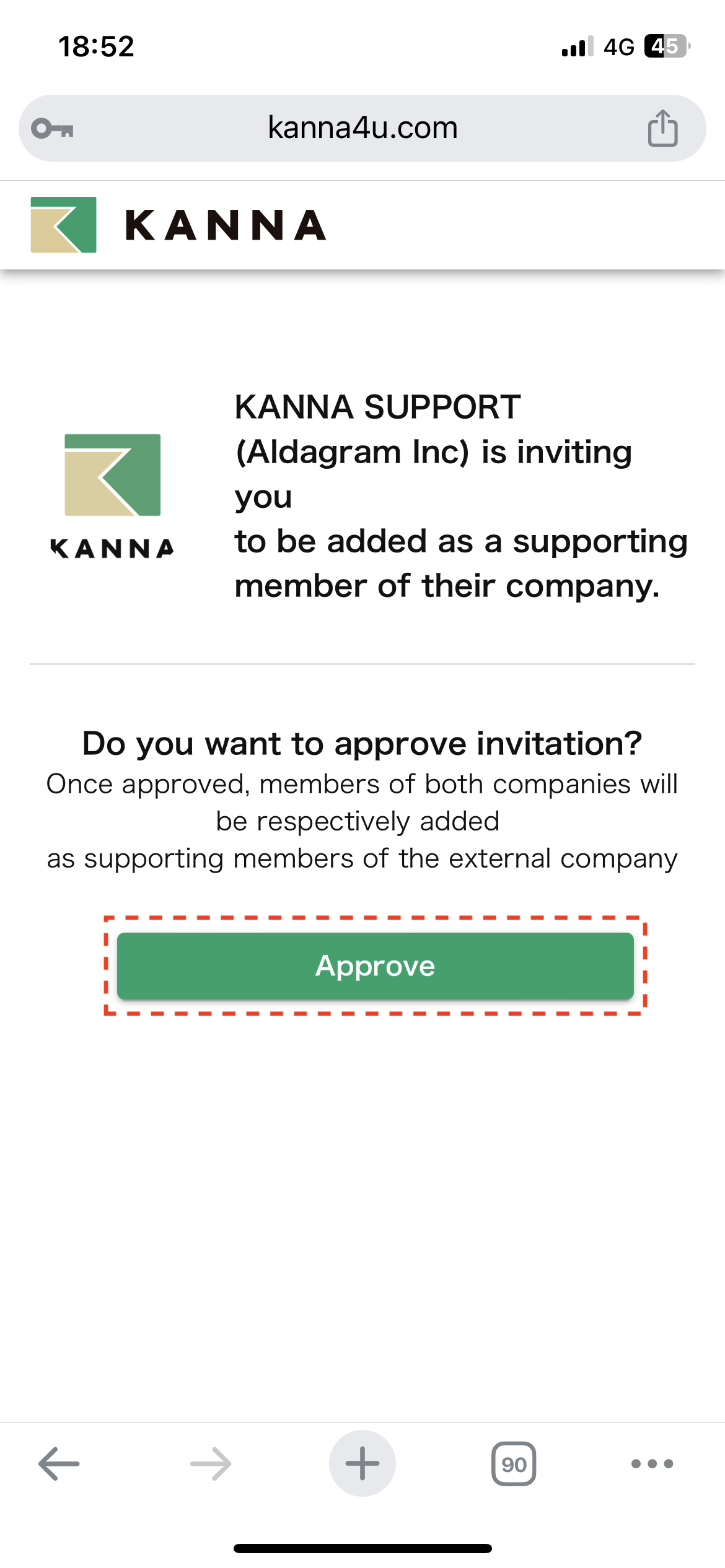Share this page via the share icon

click(662, 128)
